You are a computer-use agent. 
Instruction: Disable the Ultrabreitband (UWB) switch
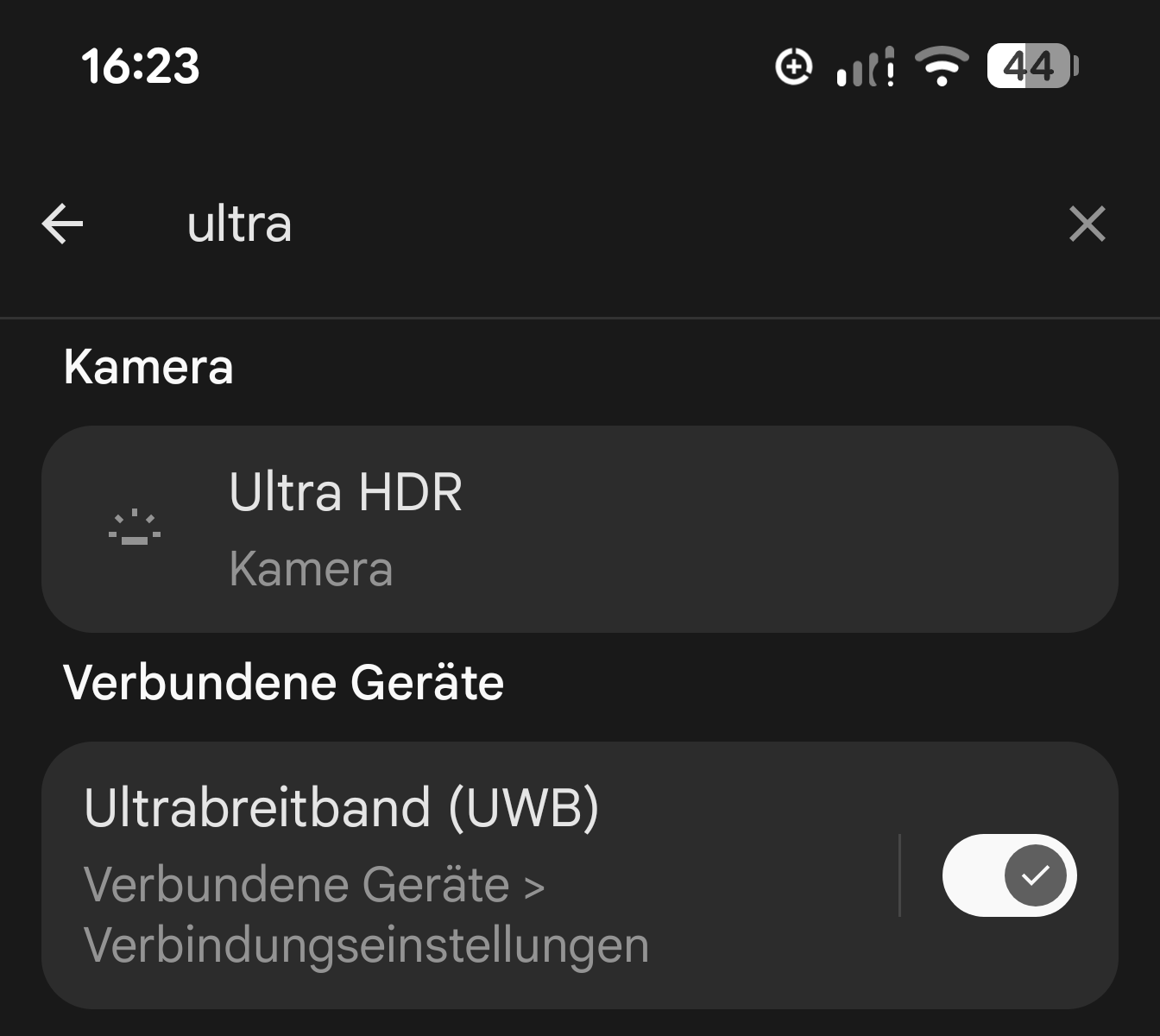click(1009, 875)
